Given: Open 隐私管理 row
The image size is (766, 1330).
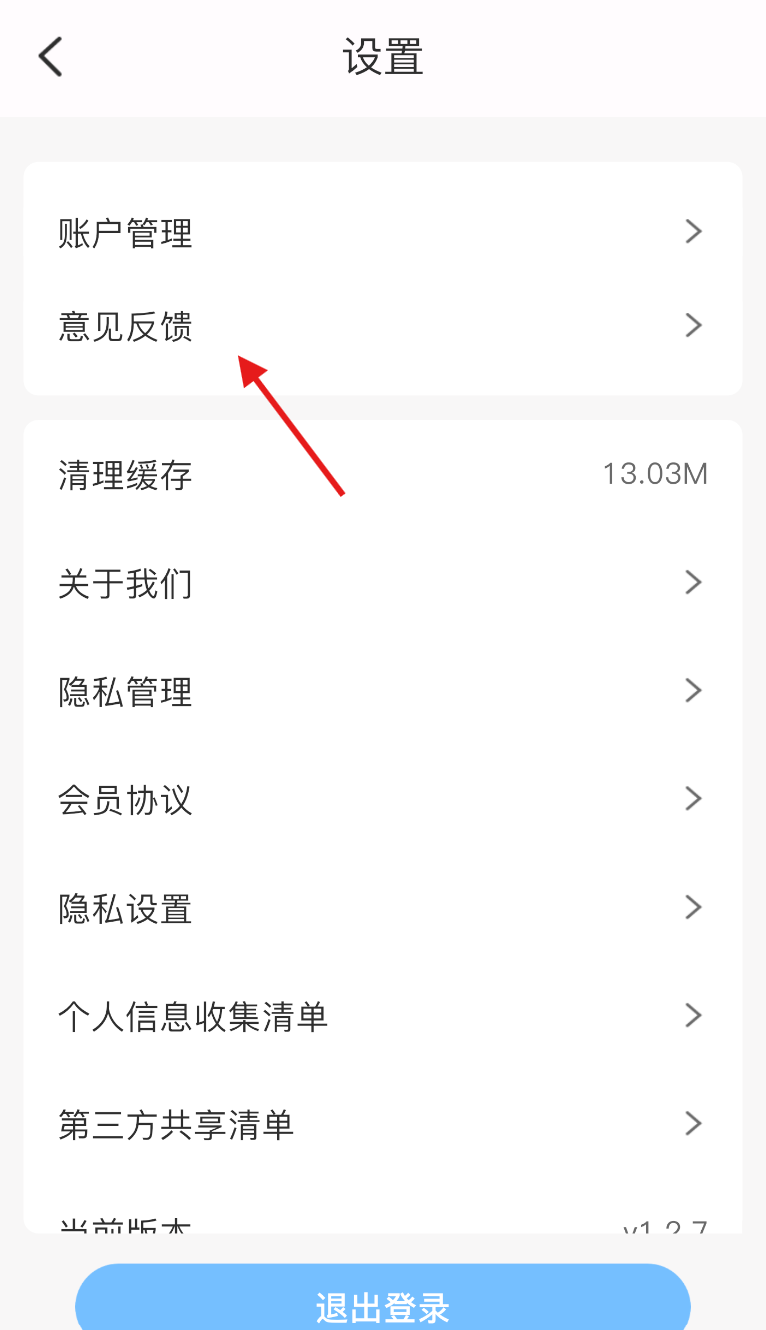Looking at the screenshot, I should pos(383,691).
